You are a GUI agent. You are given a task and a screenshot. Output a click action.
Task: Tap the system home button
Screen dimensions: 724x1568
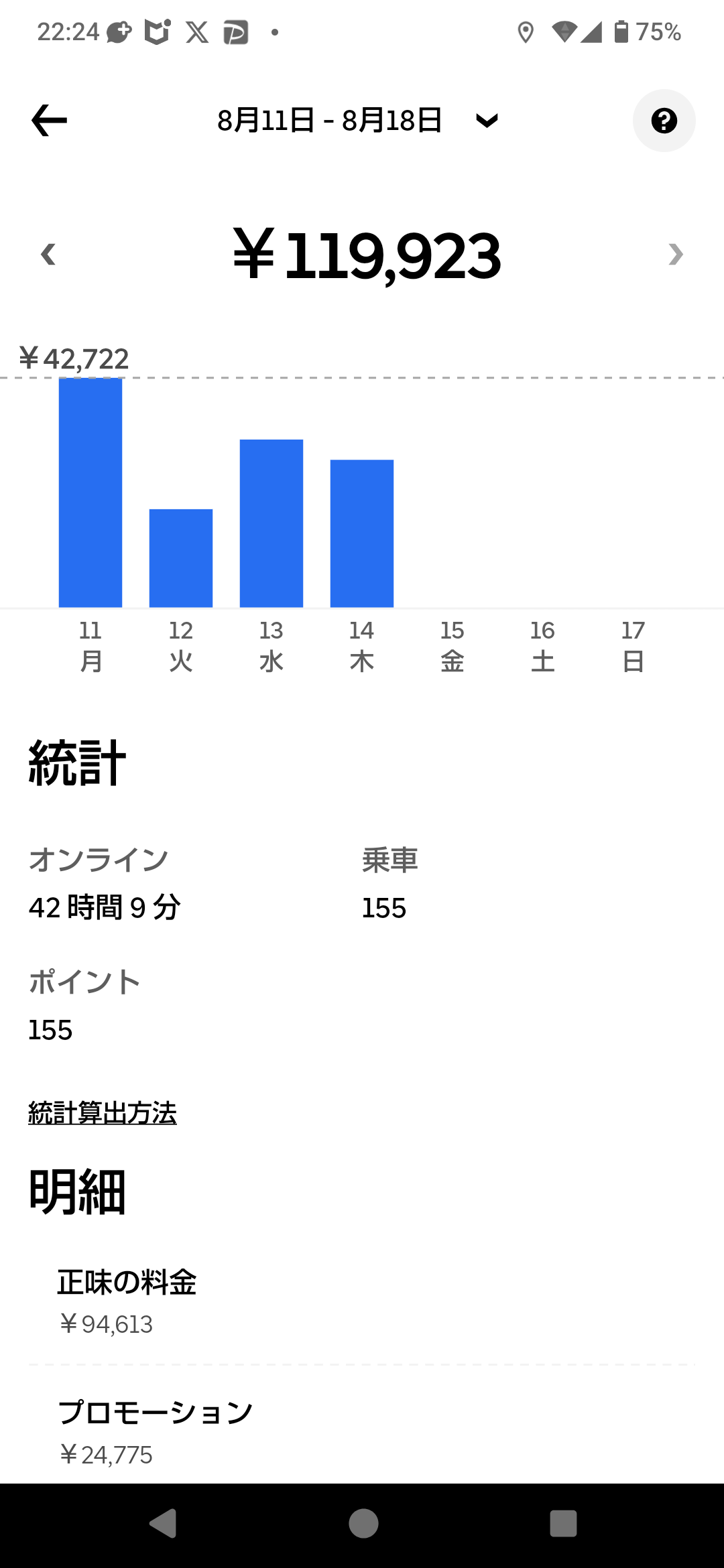coord(363,1524)
